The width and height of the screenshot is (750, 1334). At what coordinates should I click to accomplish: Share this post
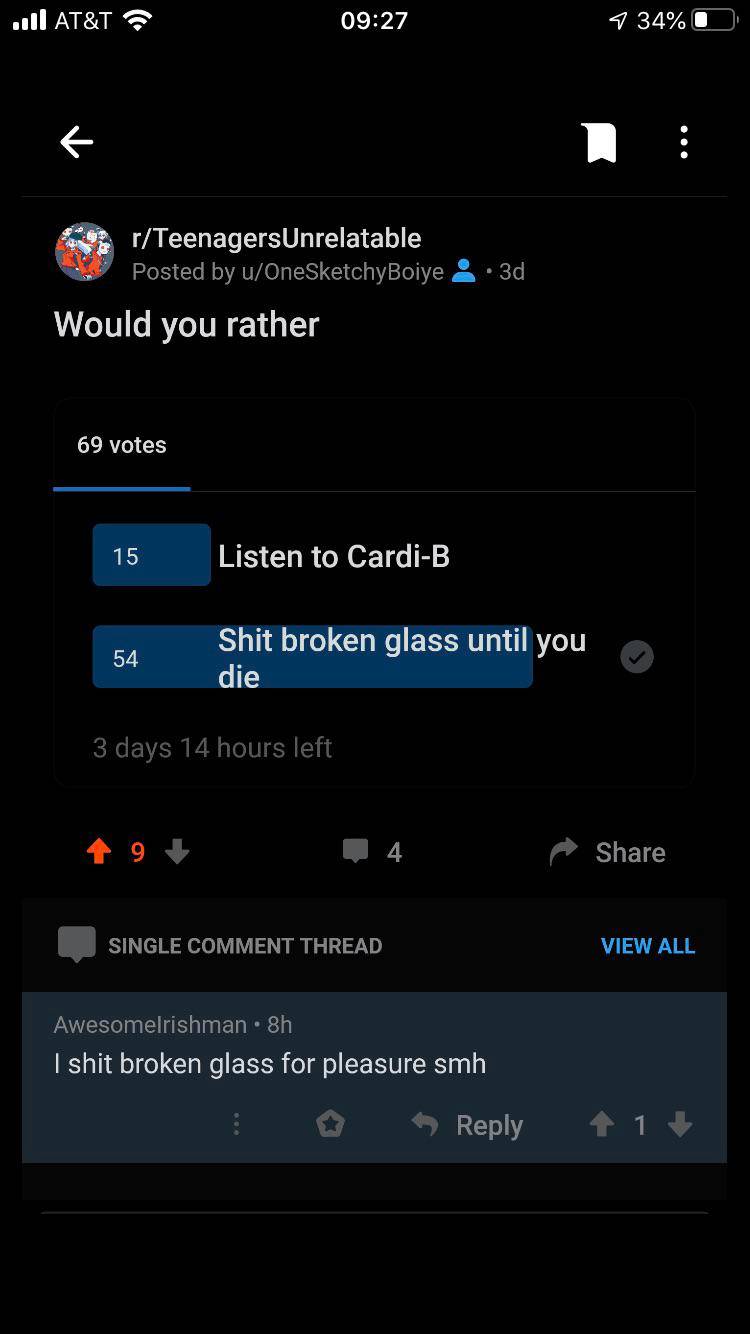608,852
